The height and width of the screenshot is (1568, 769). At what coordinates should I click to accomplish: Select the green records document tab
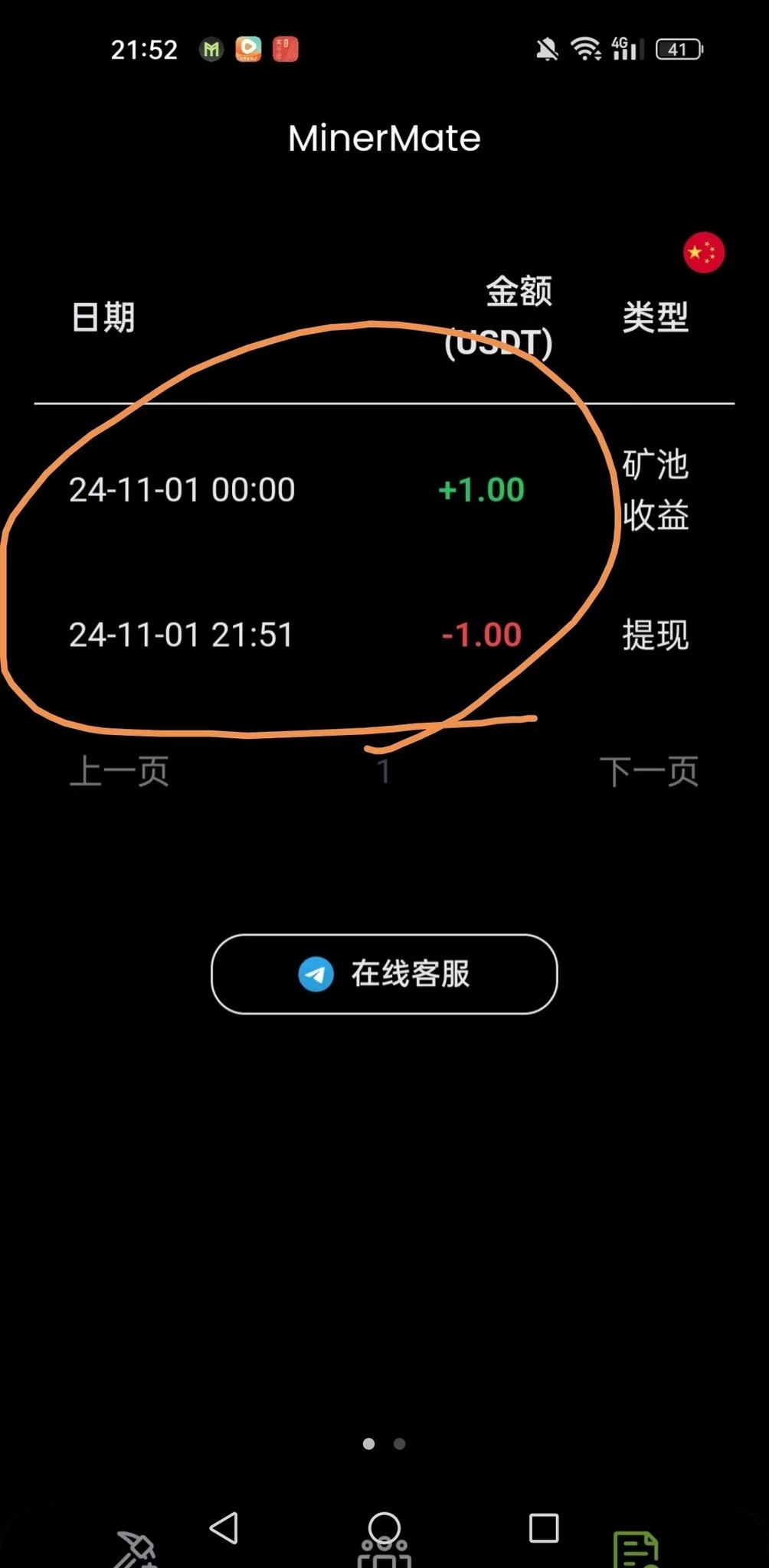(636, 1550)
